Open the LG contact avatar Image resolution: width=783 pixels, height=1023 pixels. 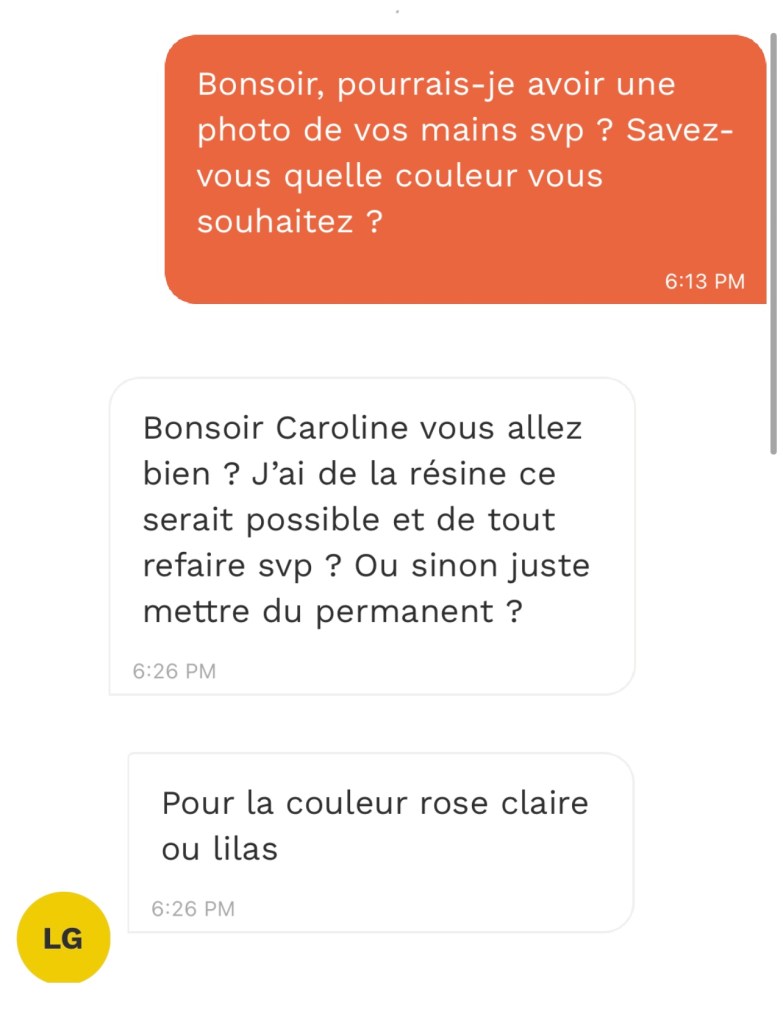pos(63,938)
